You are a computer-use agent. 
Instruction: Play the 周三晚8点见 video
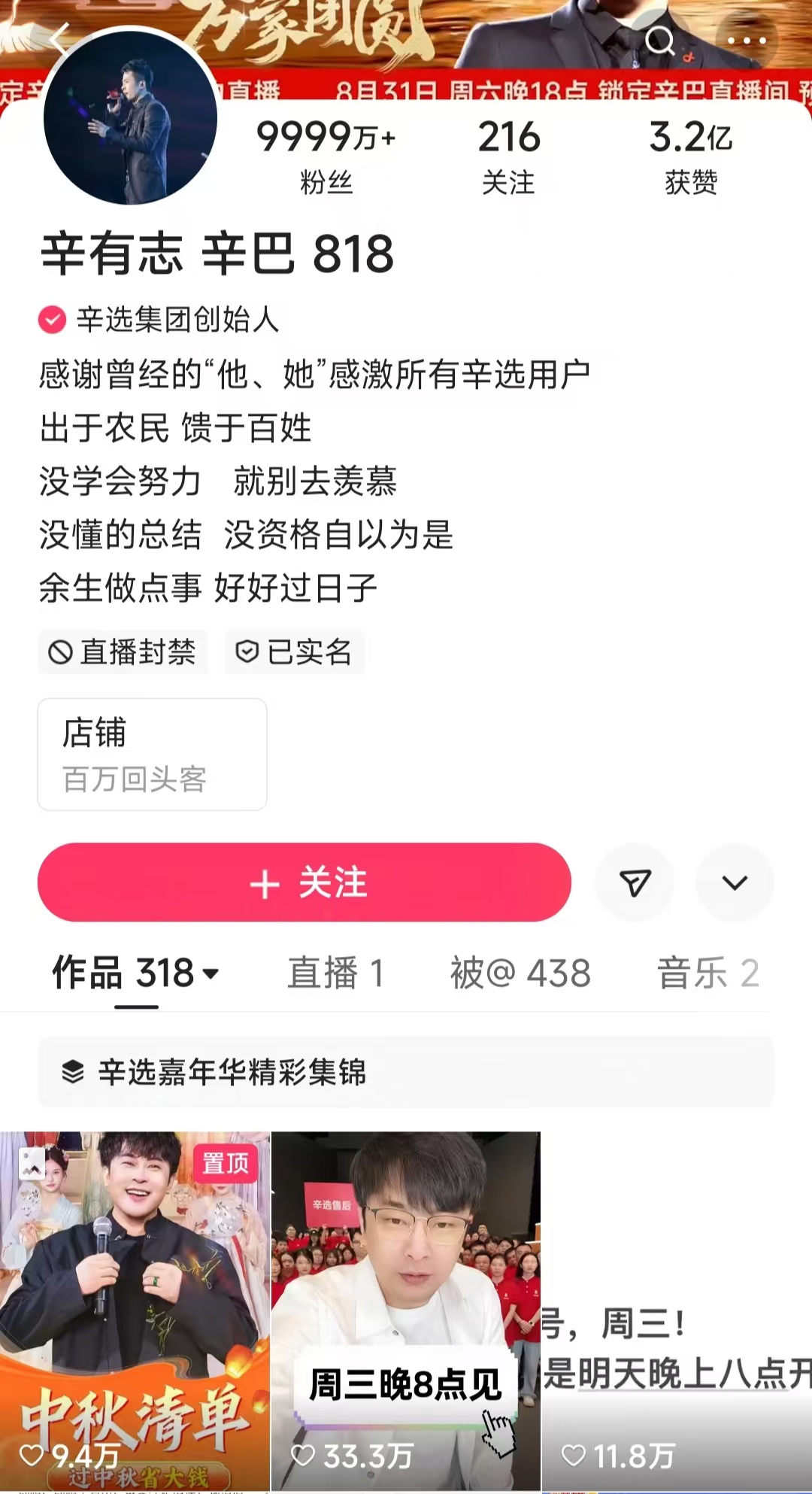[x=405, y=1309]
